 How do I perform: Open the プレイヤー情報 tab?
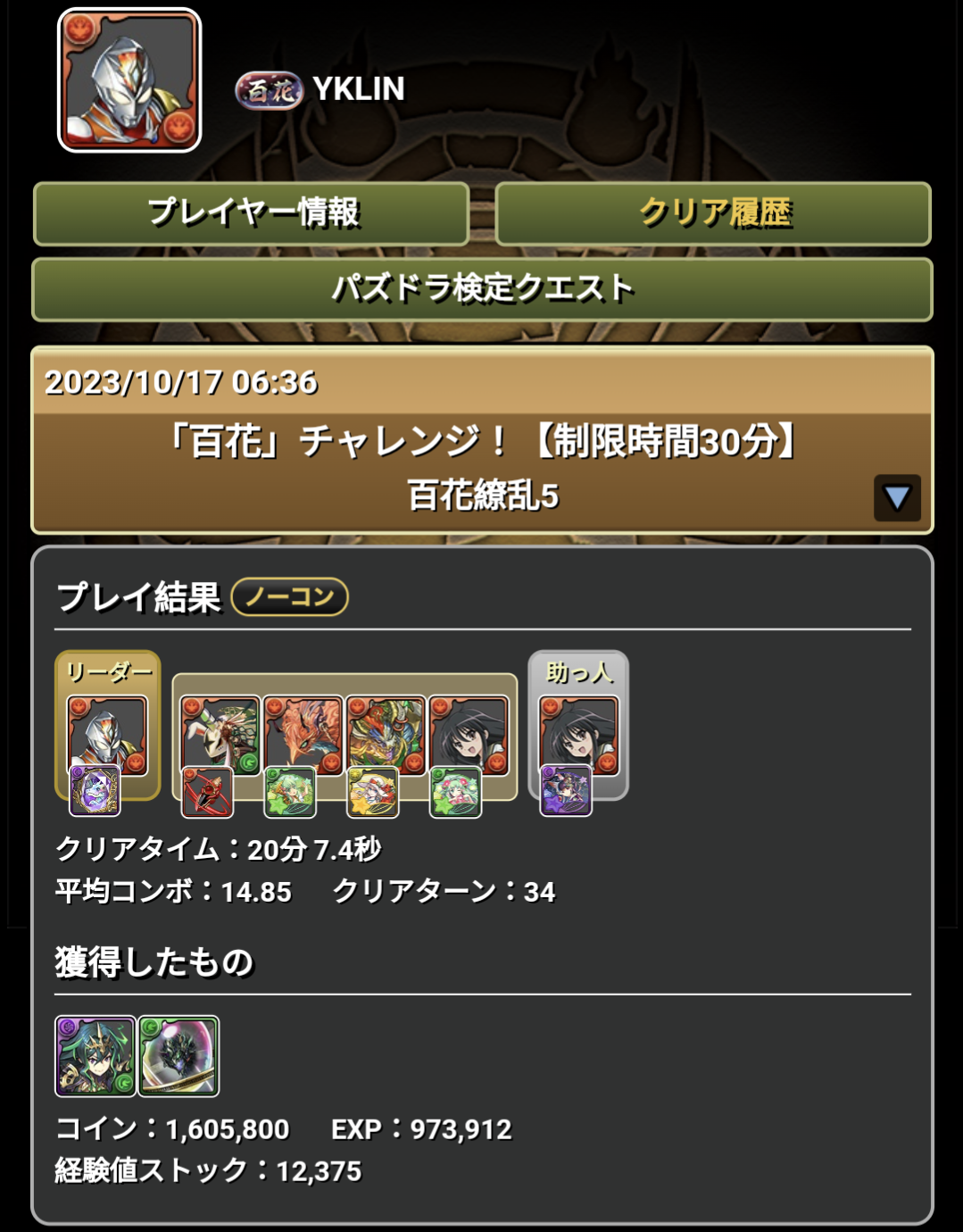pyautogui.click(x=251, y=213)
